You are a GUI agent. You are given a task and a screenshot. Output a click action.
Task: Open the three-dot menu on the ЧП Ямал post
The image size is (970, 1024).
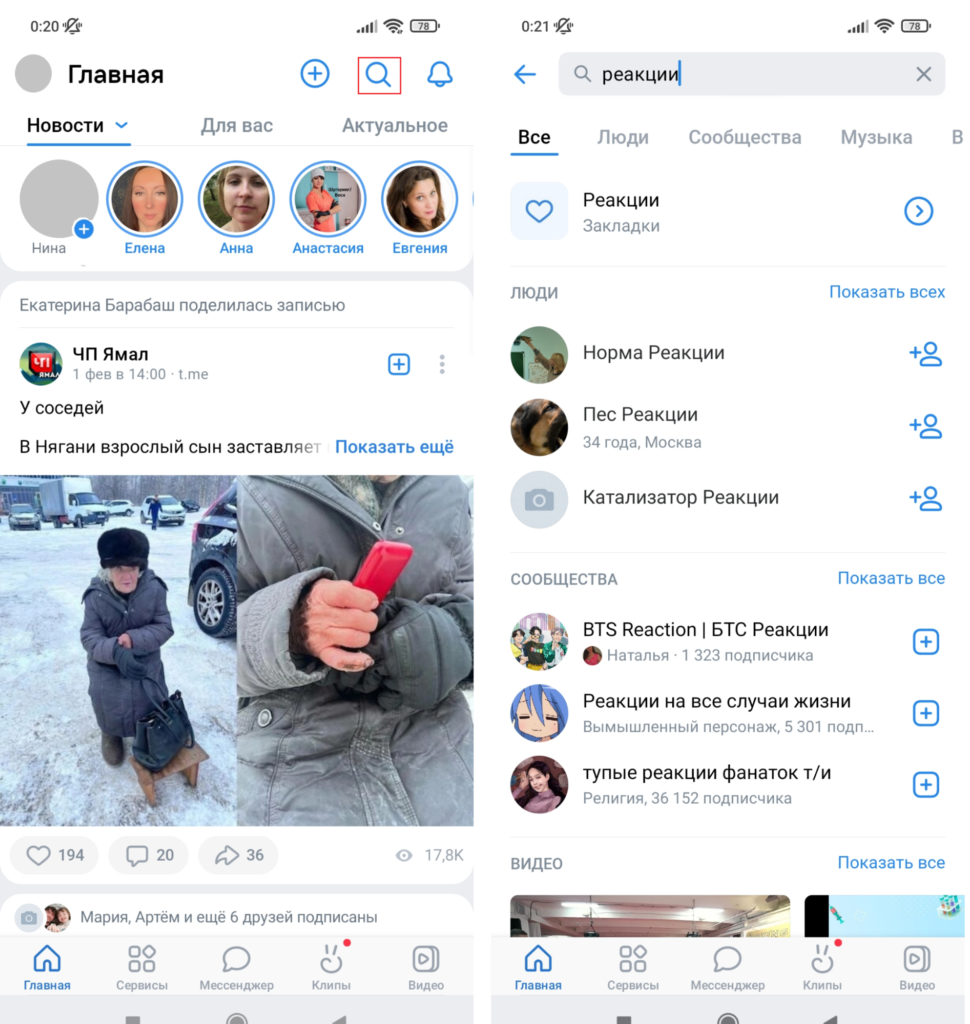tap(442, 365)
